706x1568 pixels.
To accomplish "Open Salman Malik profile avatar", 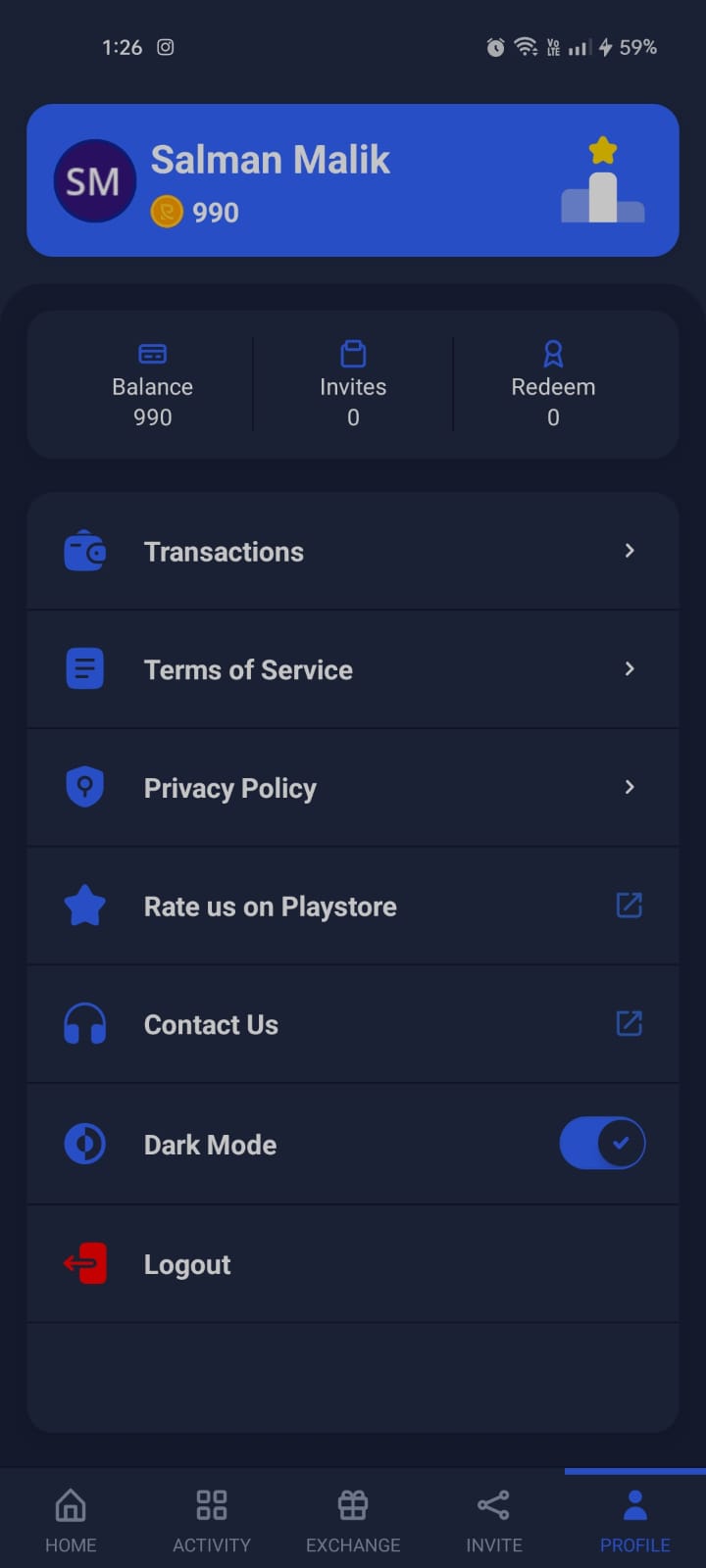I will pos(94,180).
